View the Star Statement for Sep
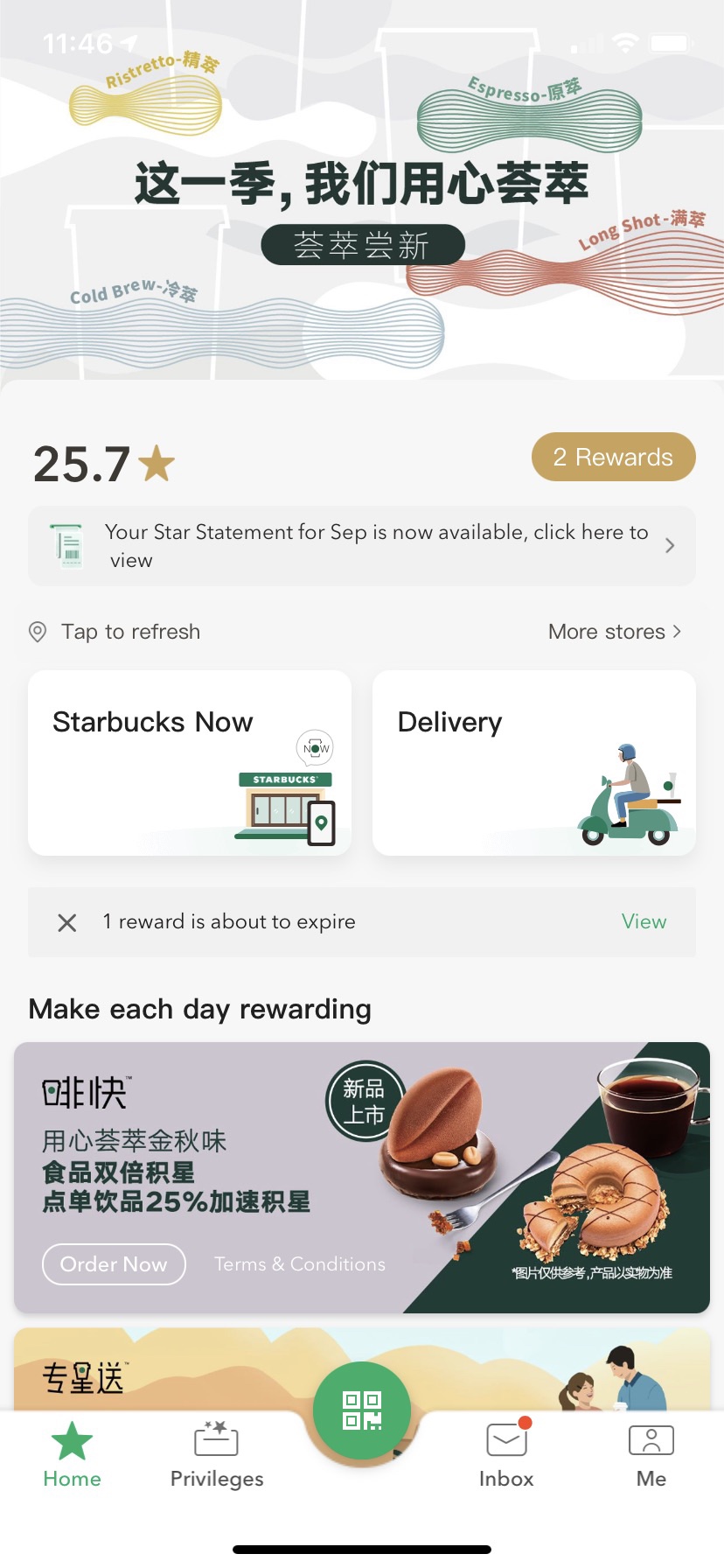Screen dimensions: 724x1568 pos(362,546)
